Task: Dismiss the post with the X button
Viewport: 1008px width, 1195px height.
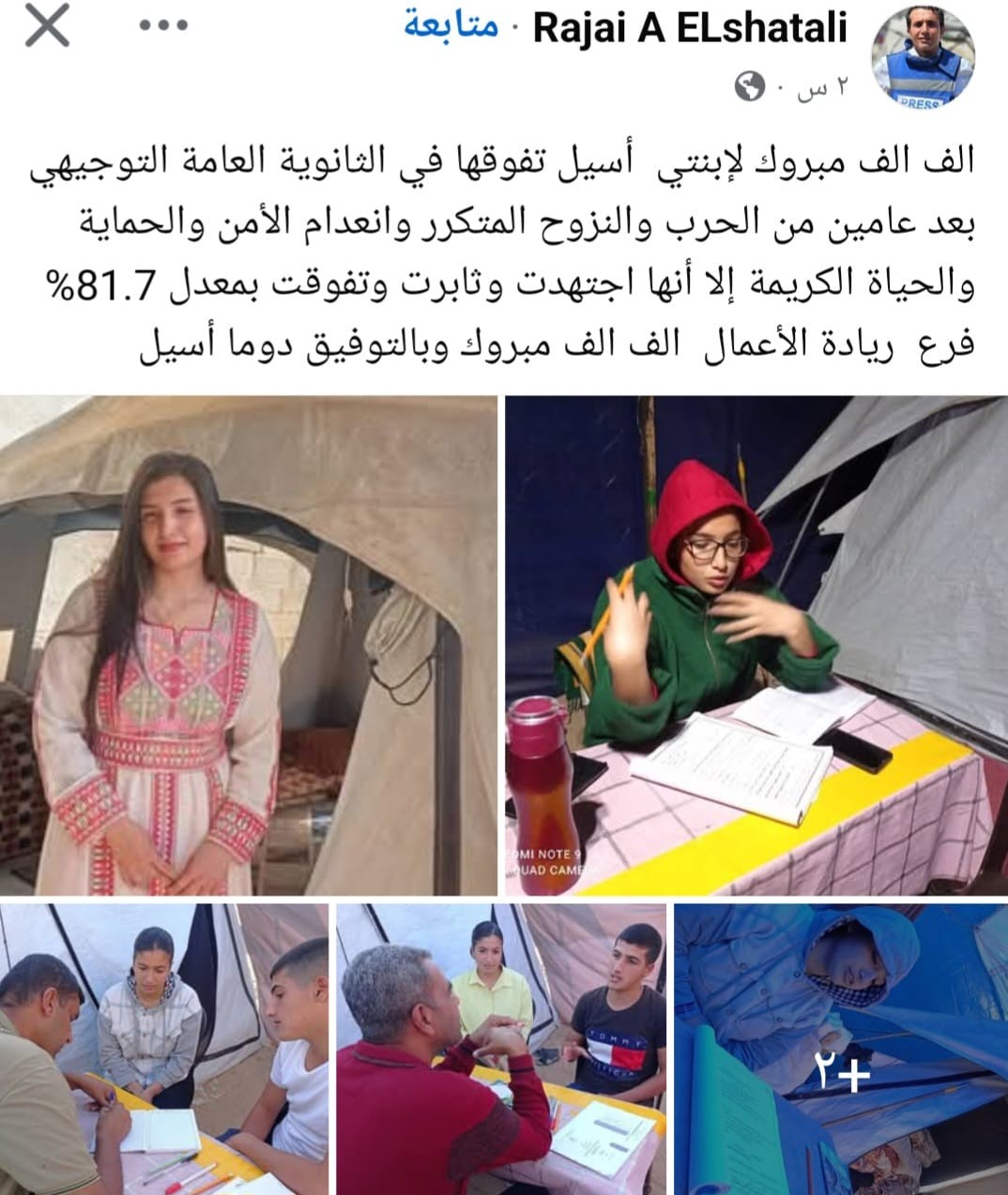Action: tap(47, 28)
